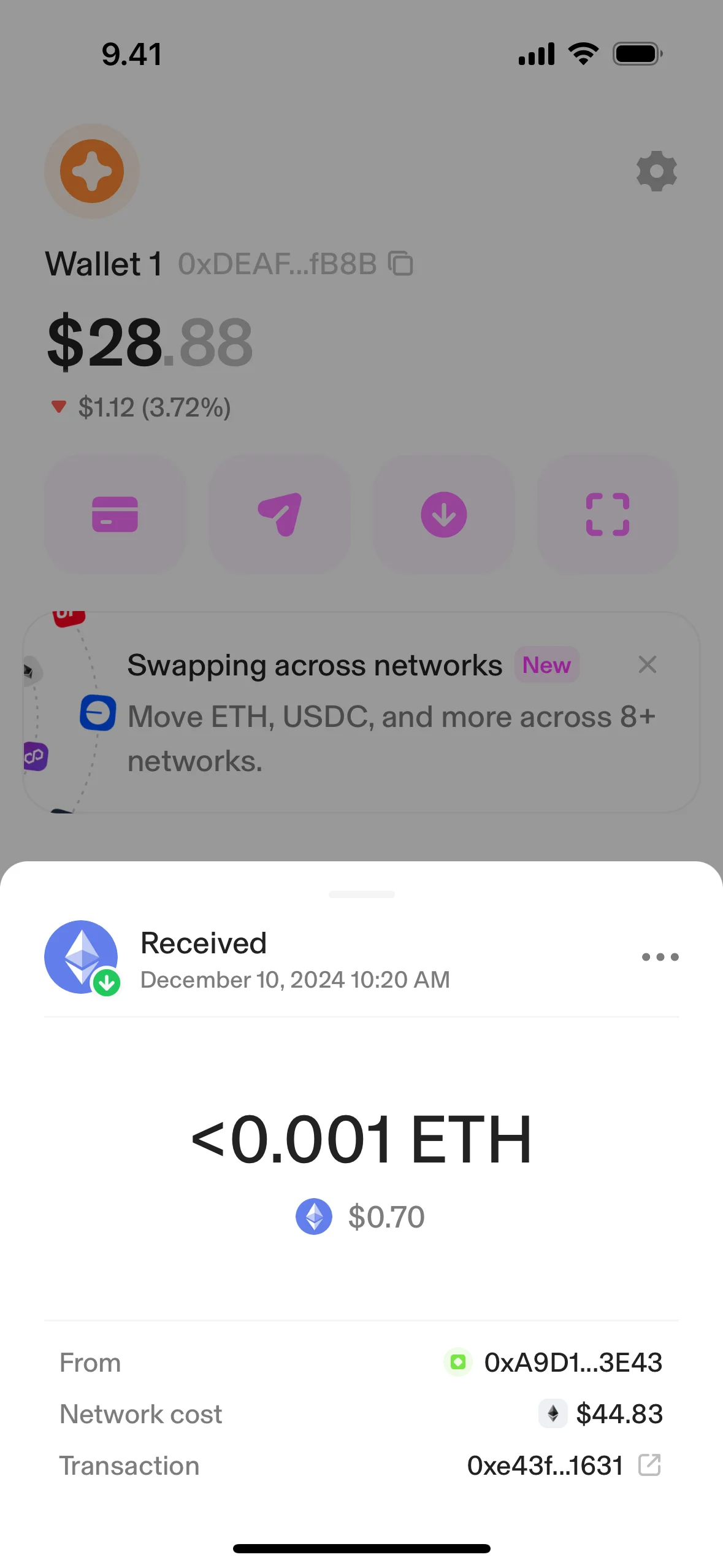Tap the $28.88 balance display
Screen dimensions: 723x1568
click(x=147, y=342)
